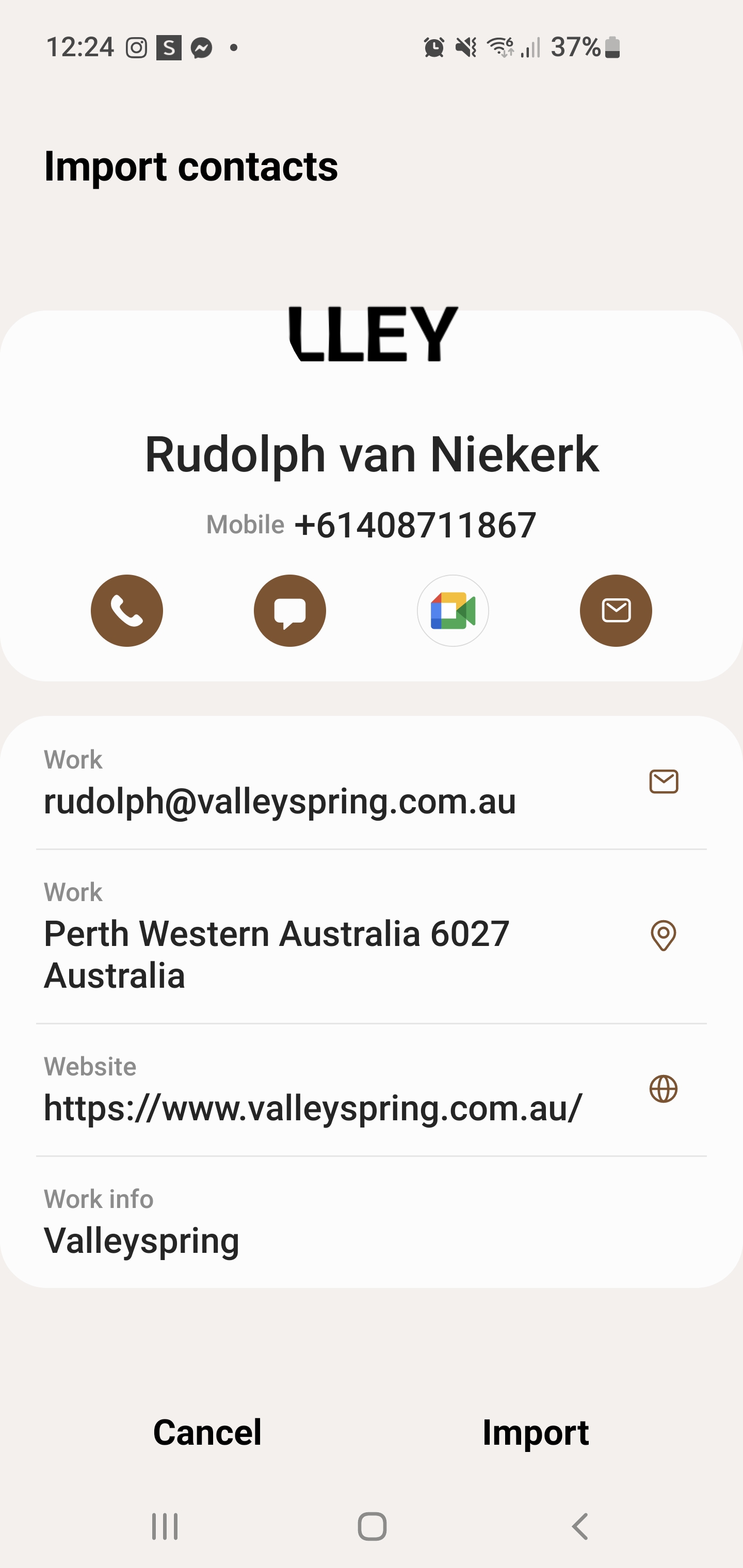Start a Google Meet video call
Screen dimensions: 743x1568
pyautogui.click(x=453, y=611)
